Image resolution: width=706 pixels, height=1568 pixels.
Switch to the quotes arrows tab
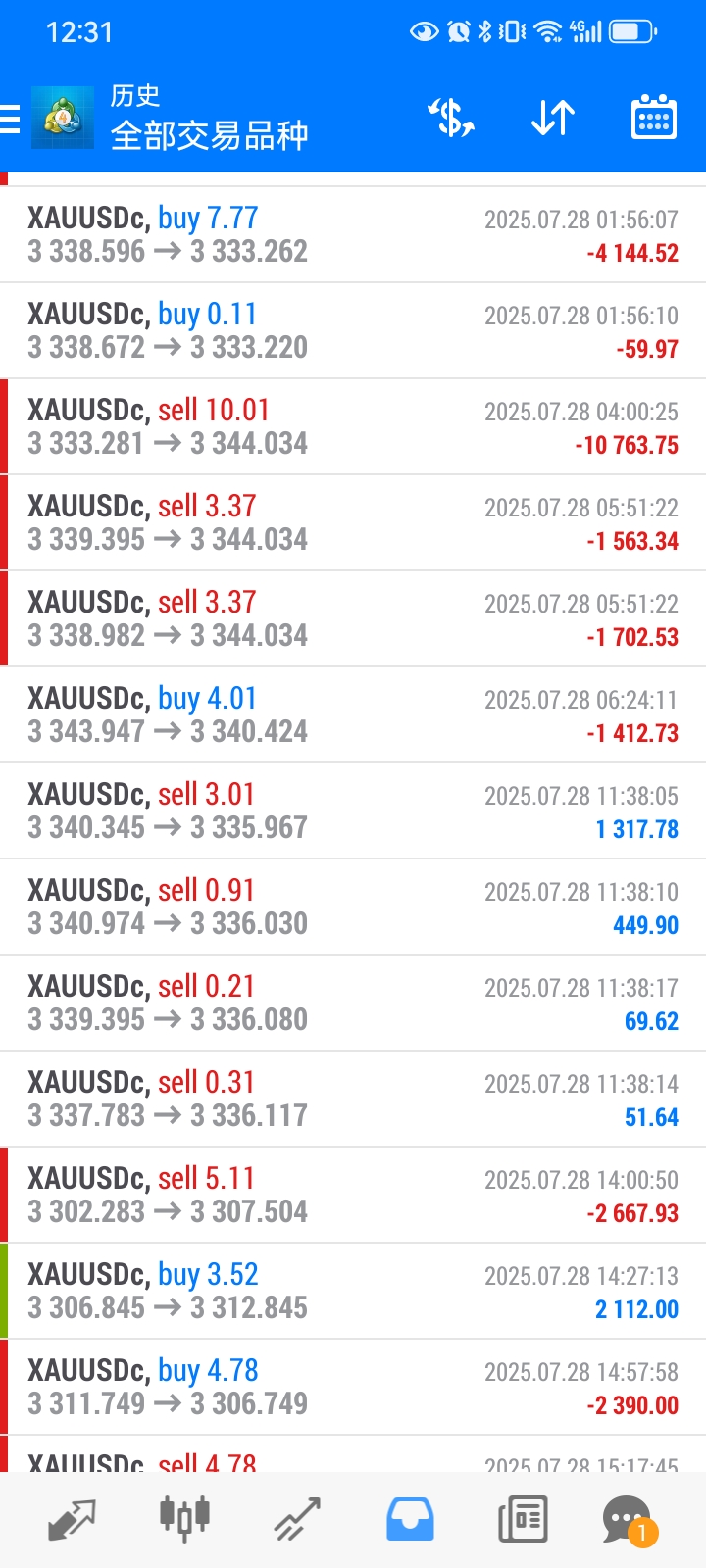click(x=72, y=1520)
